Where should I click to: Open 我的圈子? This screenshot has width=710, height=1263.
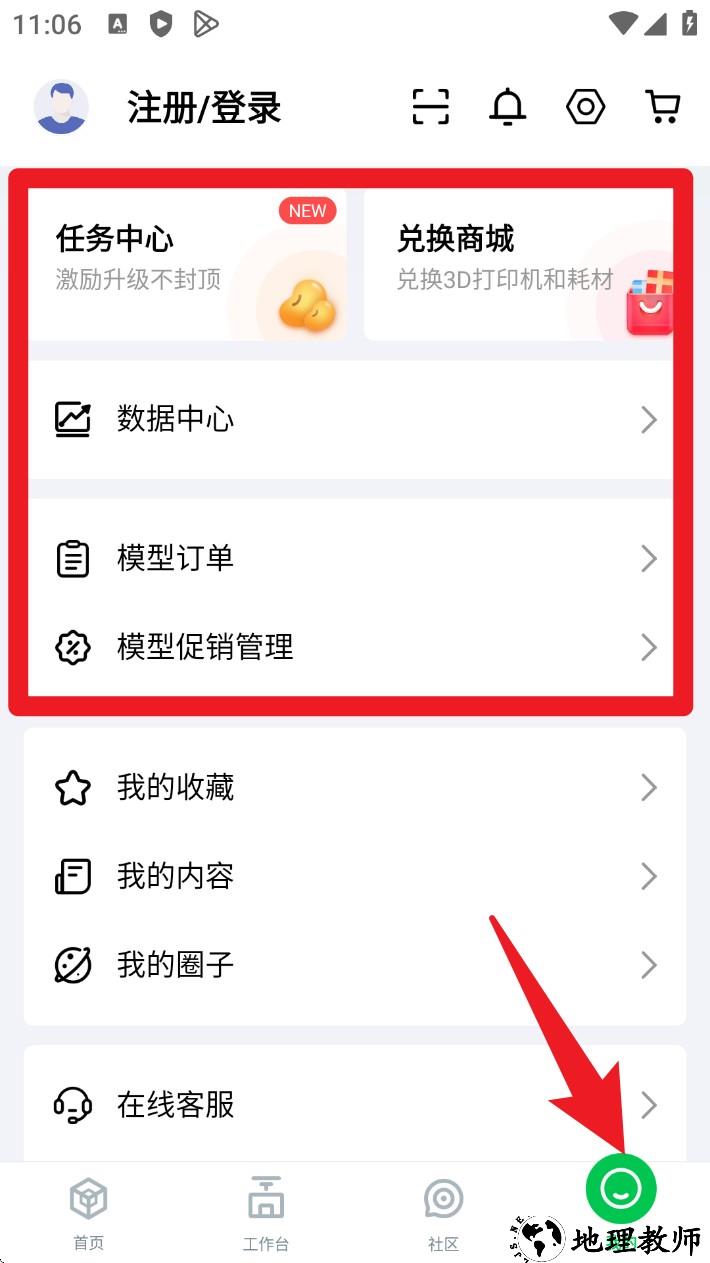tap(350, 965)
